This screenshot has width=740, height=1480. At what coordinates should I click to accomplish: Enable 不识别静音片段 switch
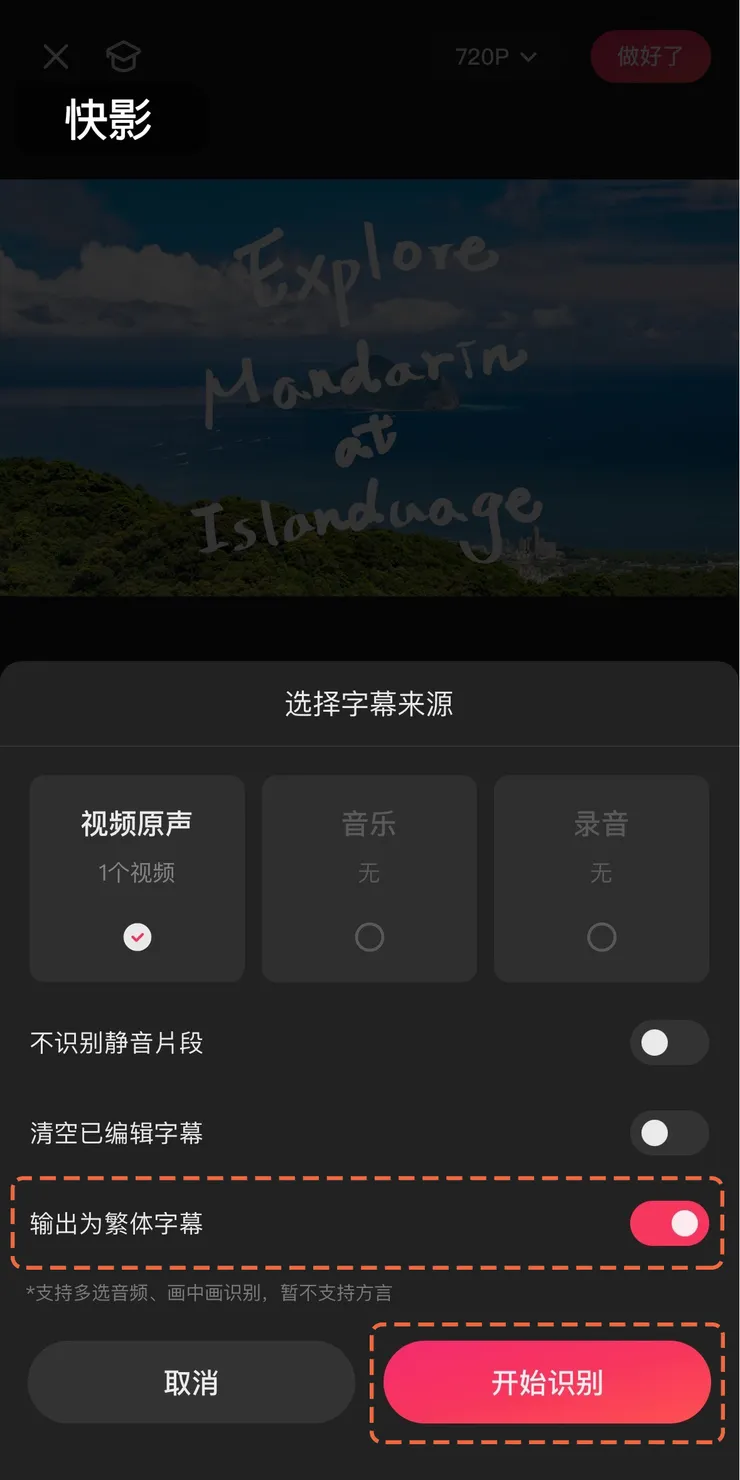tap(669, 1043)
